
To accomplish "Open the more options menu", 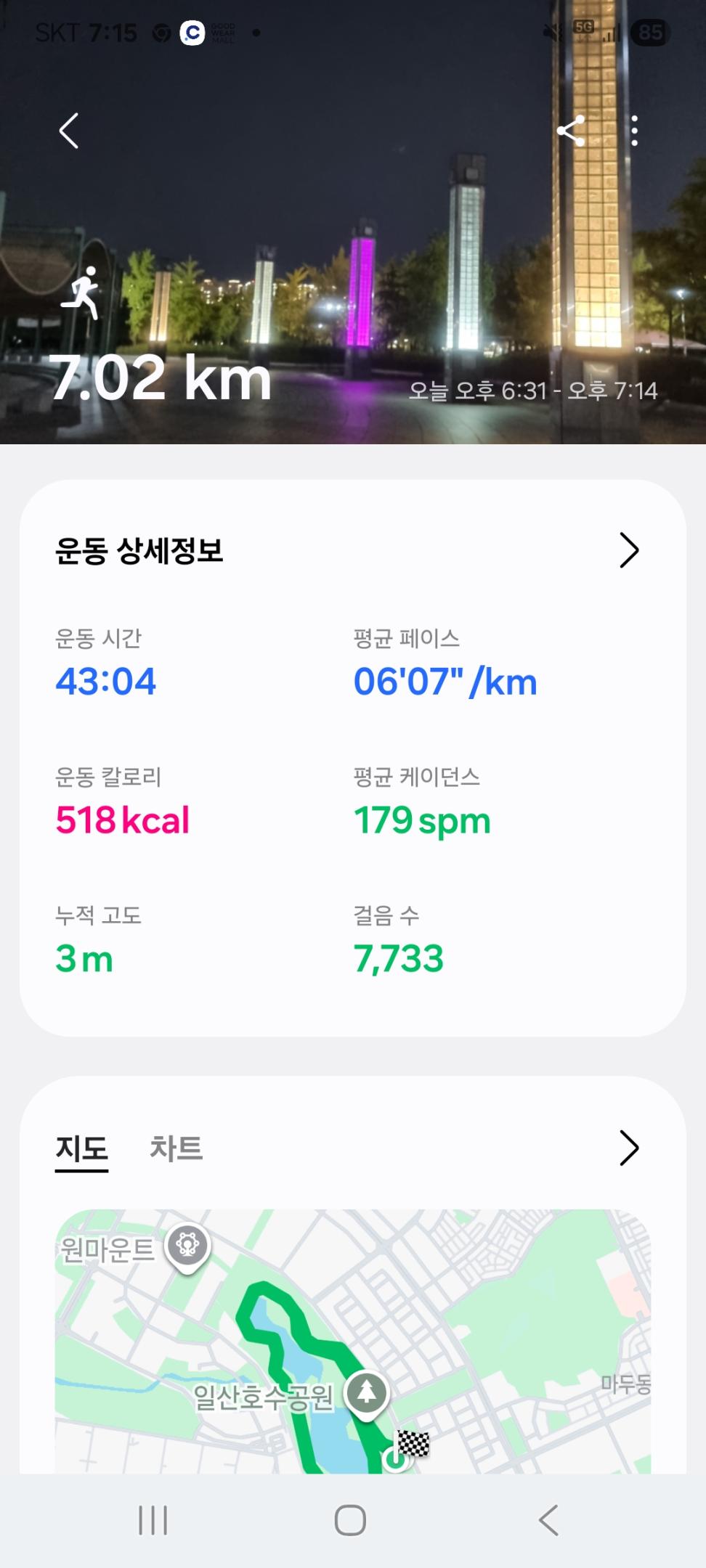I will pyautogui.click(x=636, y=131).
